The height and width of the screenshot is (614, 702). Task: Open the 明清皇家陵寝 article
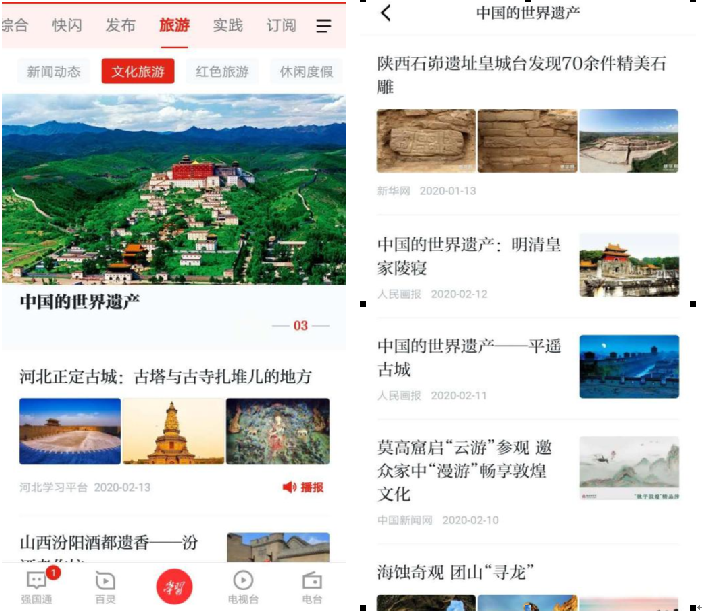[470, 255]
